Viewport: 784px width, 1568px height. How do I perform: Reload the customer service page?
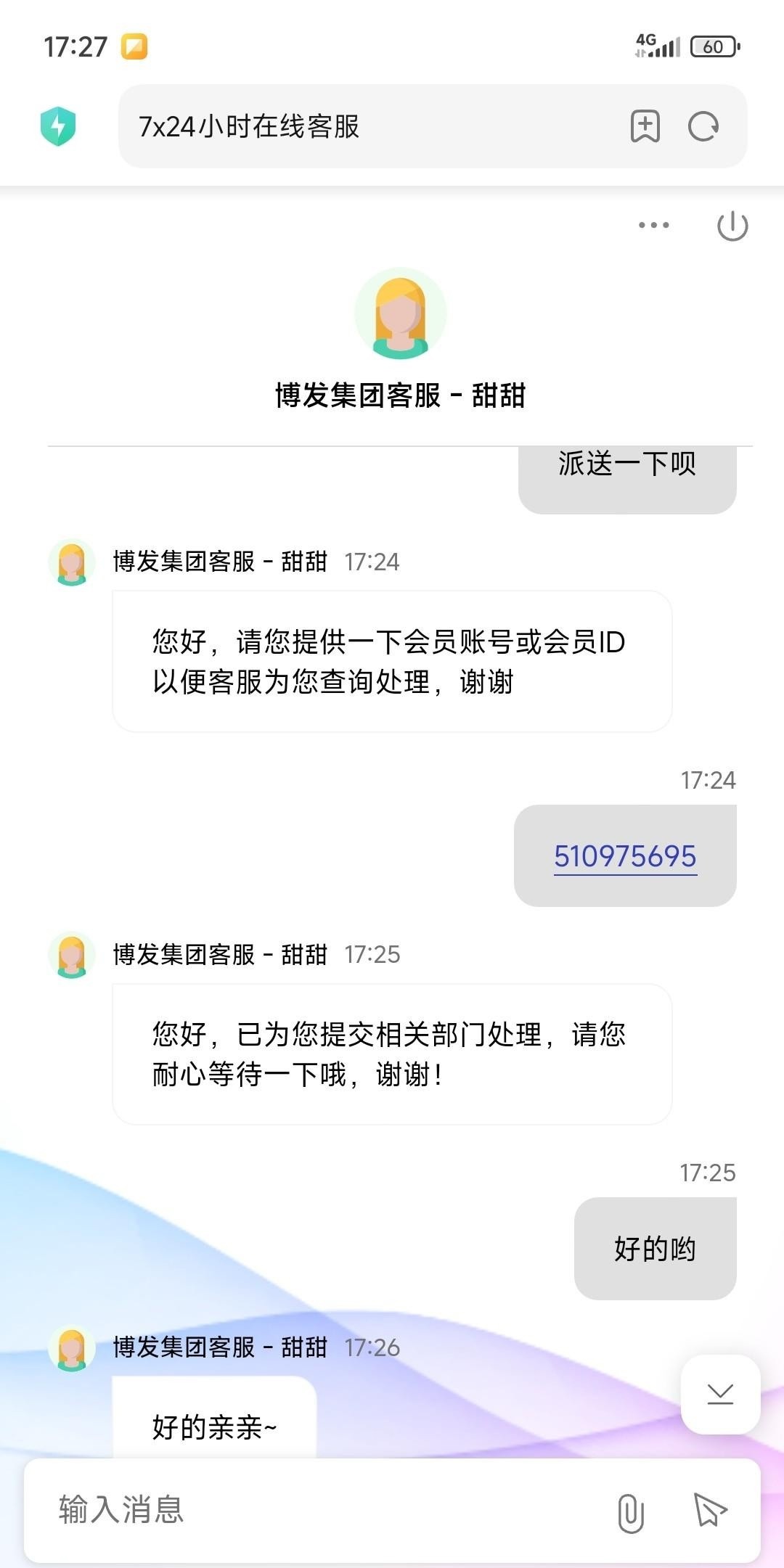pos(703,126)
